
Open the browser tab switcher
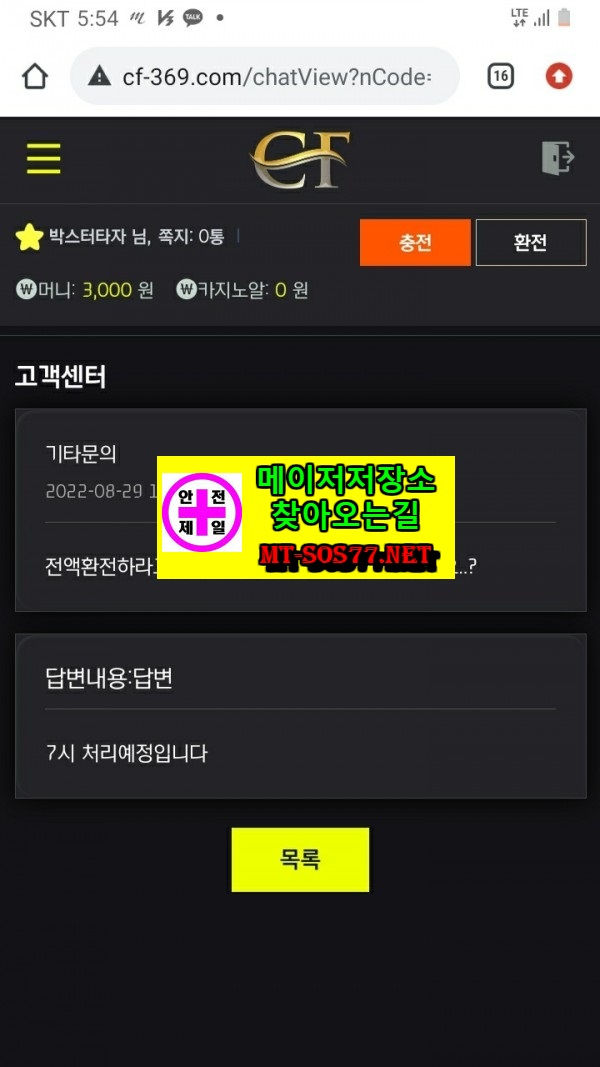501,76
